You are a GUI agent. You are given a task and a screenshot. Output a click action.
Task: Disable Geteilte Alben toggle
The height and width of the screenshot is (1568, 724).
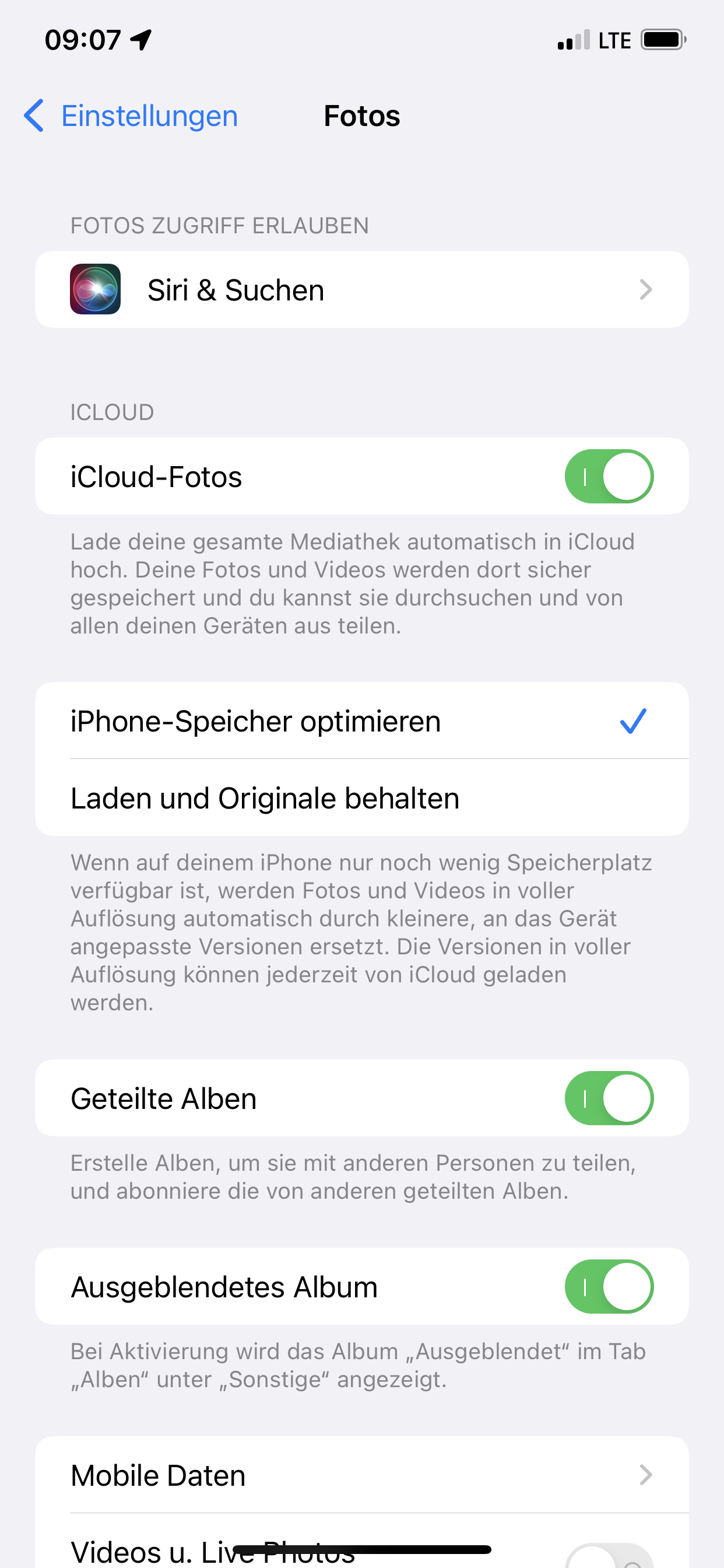coord(609,1098)
